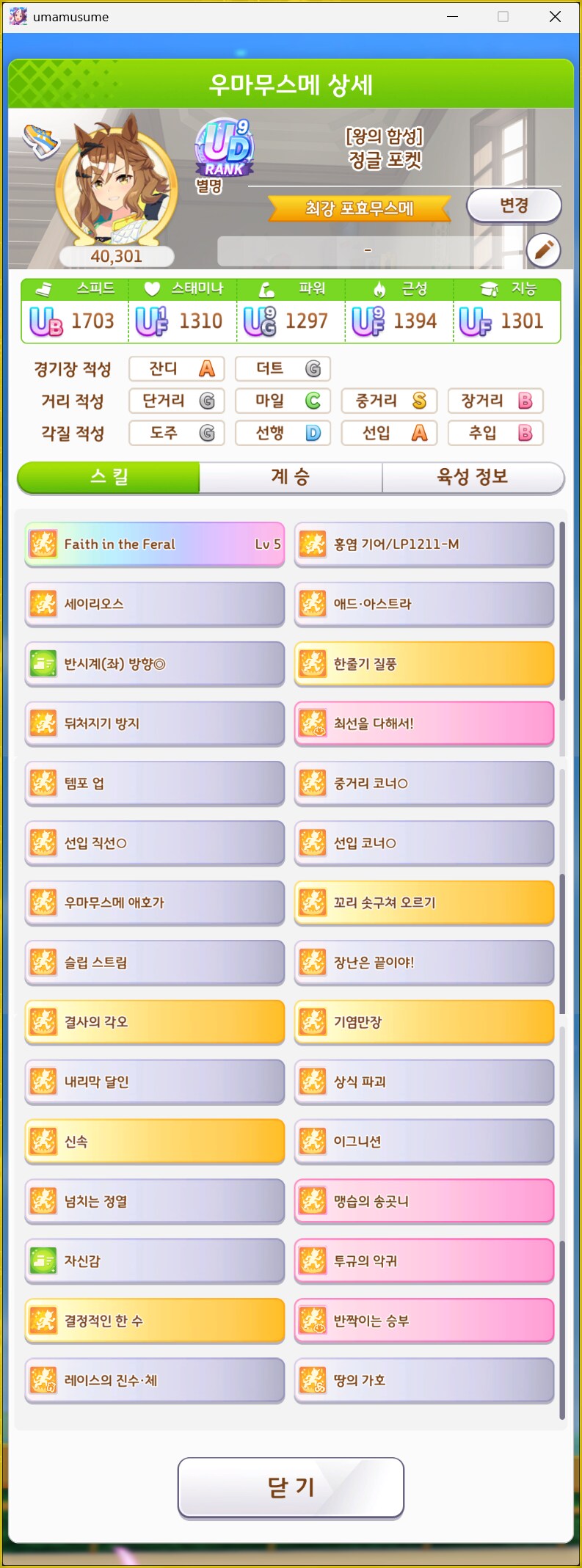The image size is (582, 1568).
Task: Select the 스킬 tab
Action: 109,477
